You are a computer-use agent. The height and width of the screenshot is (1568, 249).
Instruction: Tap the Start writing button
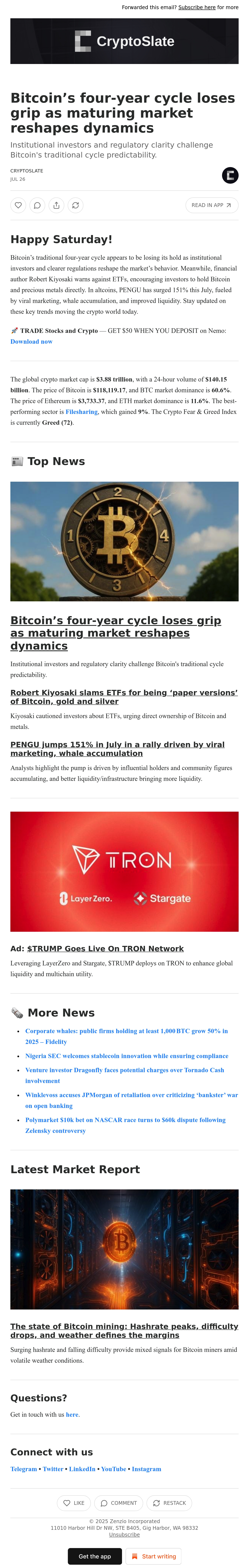(x=153, y=1556)
